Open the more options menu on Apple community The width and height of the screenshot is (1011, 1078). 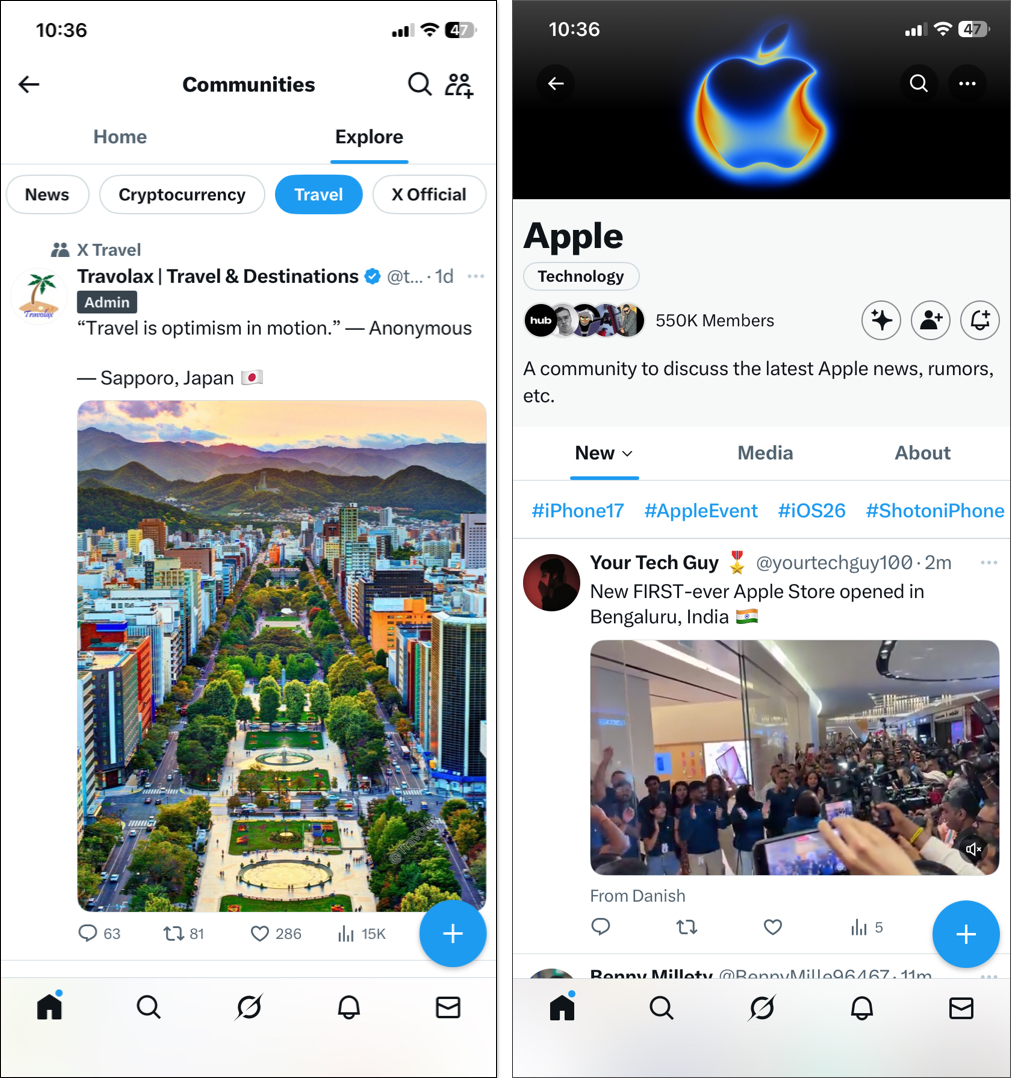pos(967,84)
